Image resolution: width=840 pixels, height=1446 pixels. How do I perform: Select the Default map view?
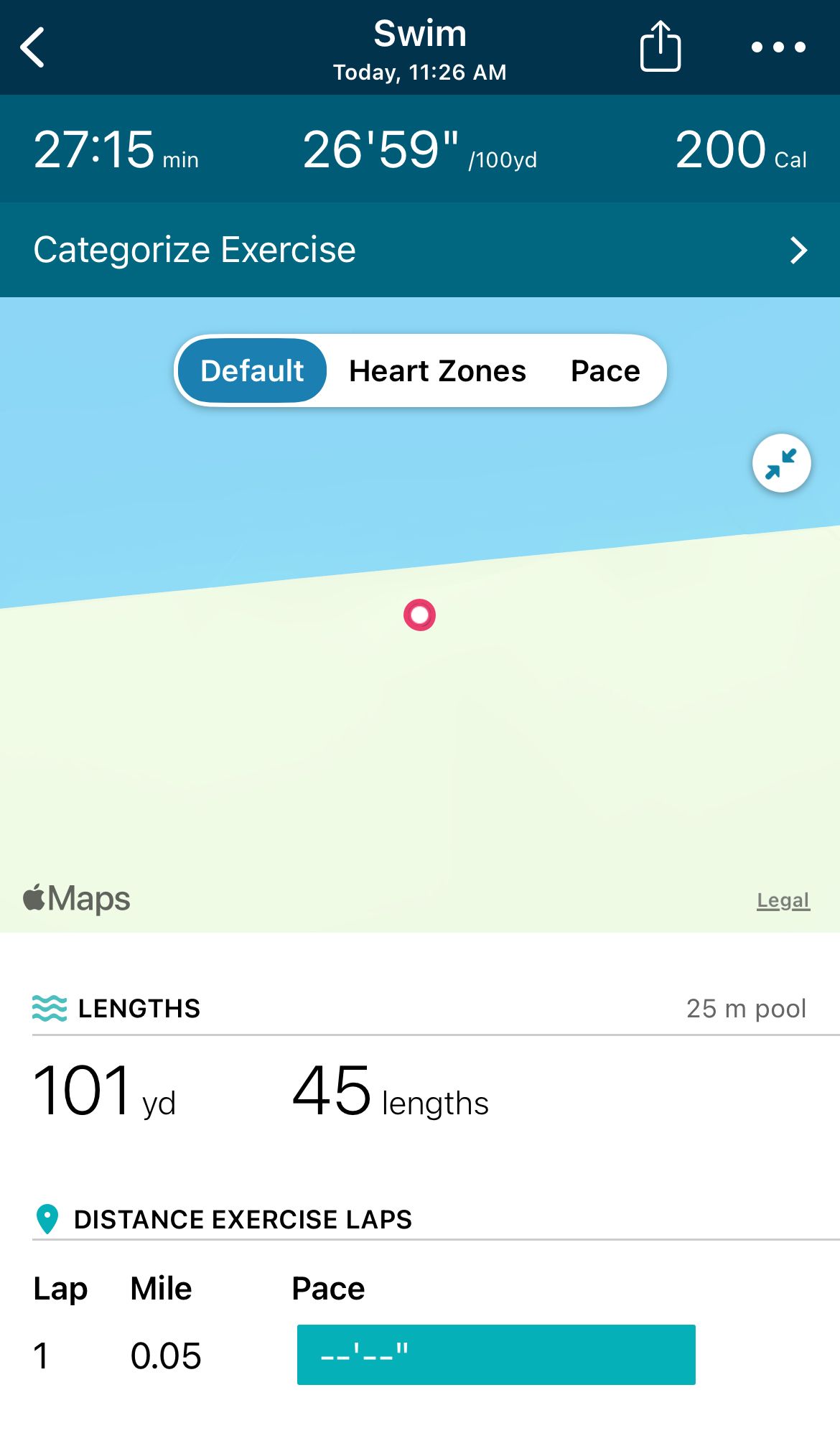click(252, 371)
